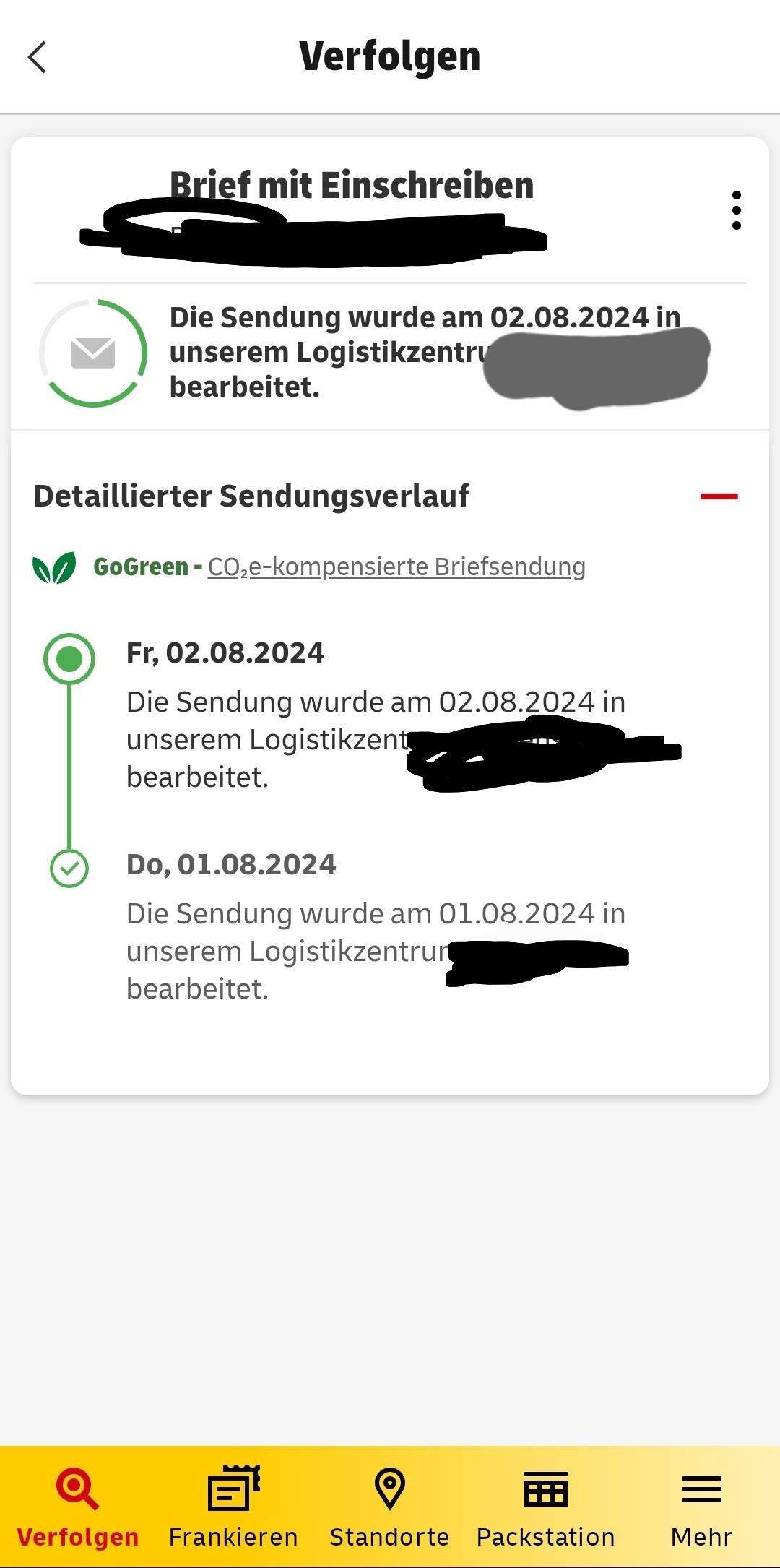Collapse the Detaillierter Sendungsverlauf section
This screenshot has width=780, height=1568.
[x=719, y=495]
